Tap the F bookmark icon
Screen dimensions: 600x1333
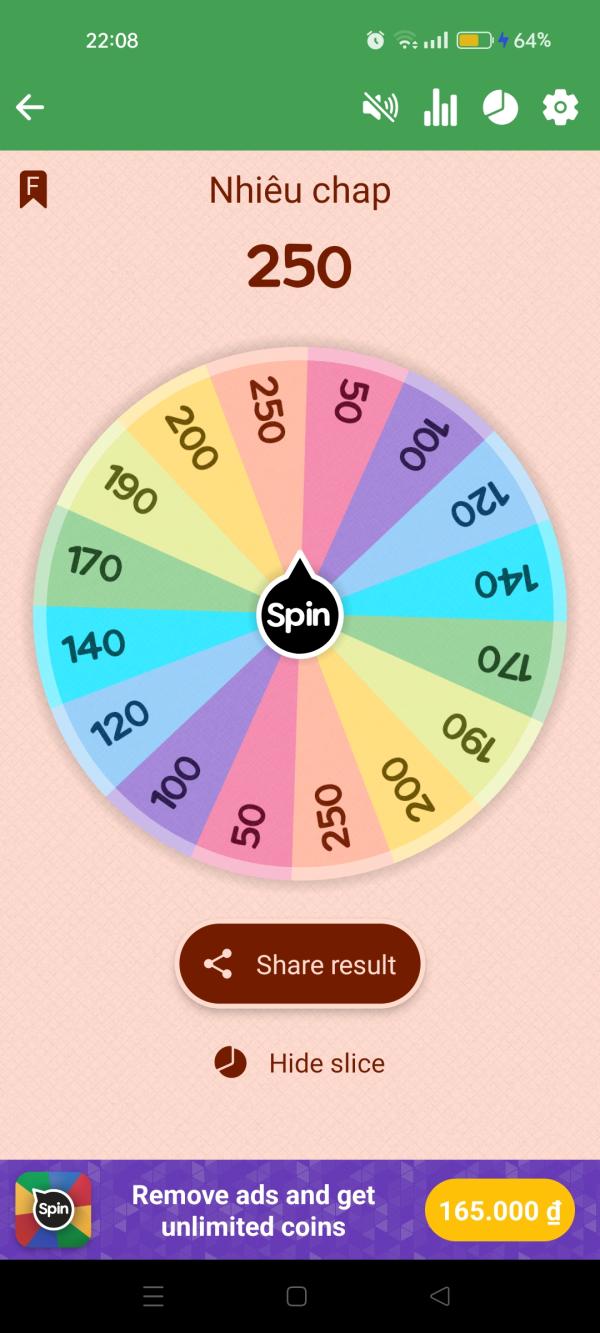point(33,189)
